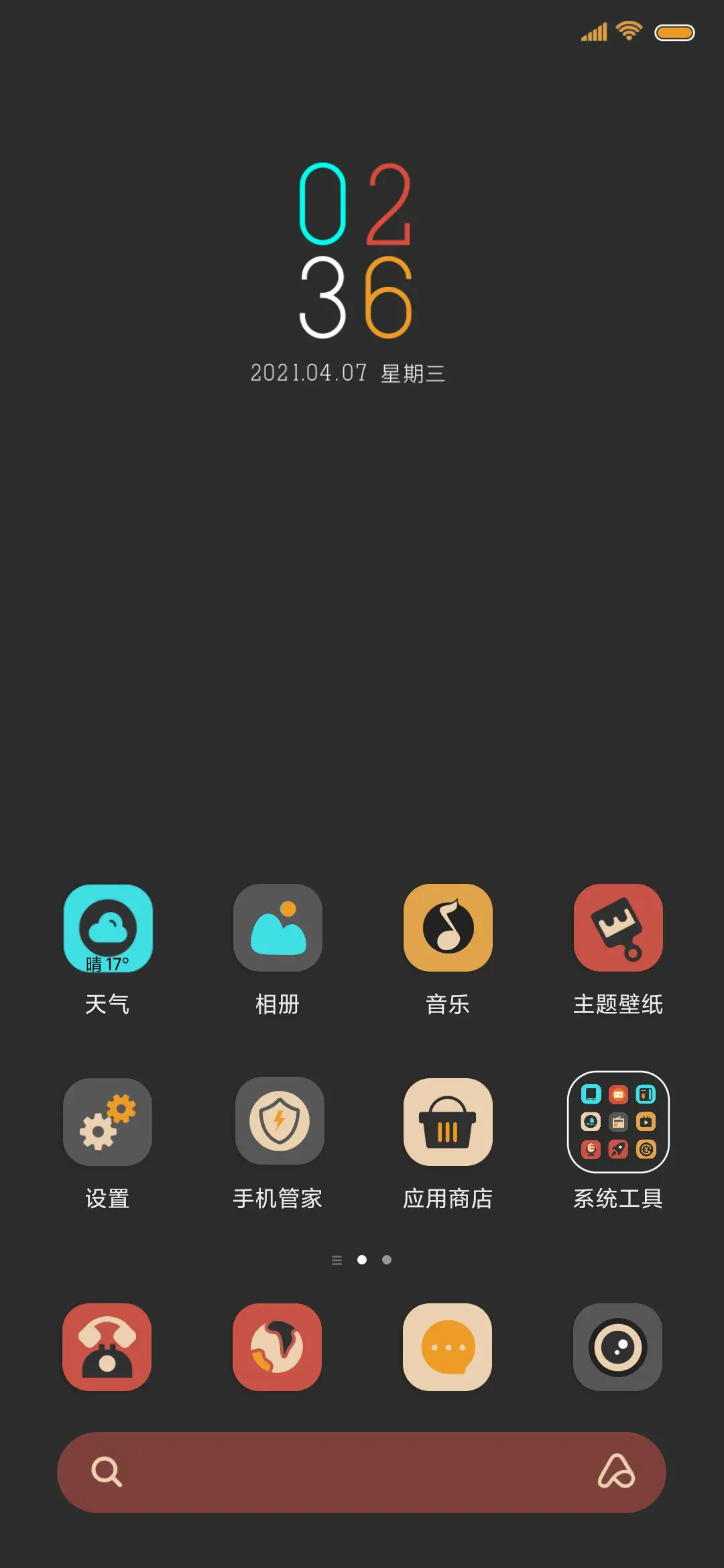The width and height of the screenshot is (724, 1568).
Task: Open 设置 settings
Action: point(108,1122)
